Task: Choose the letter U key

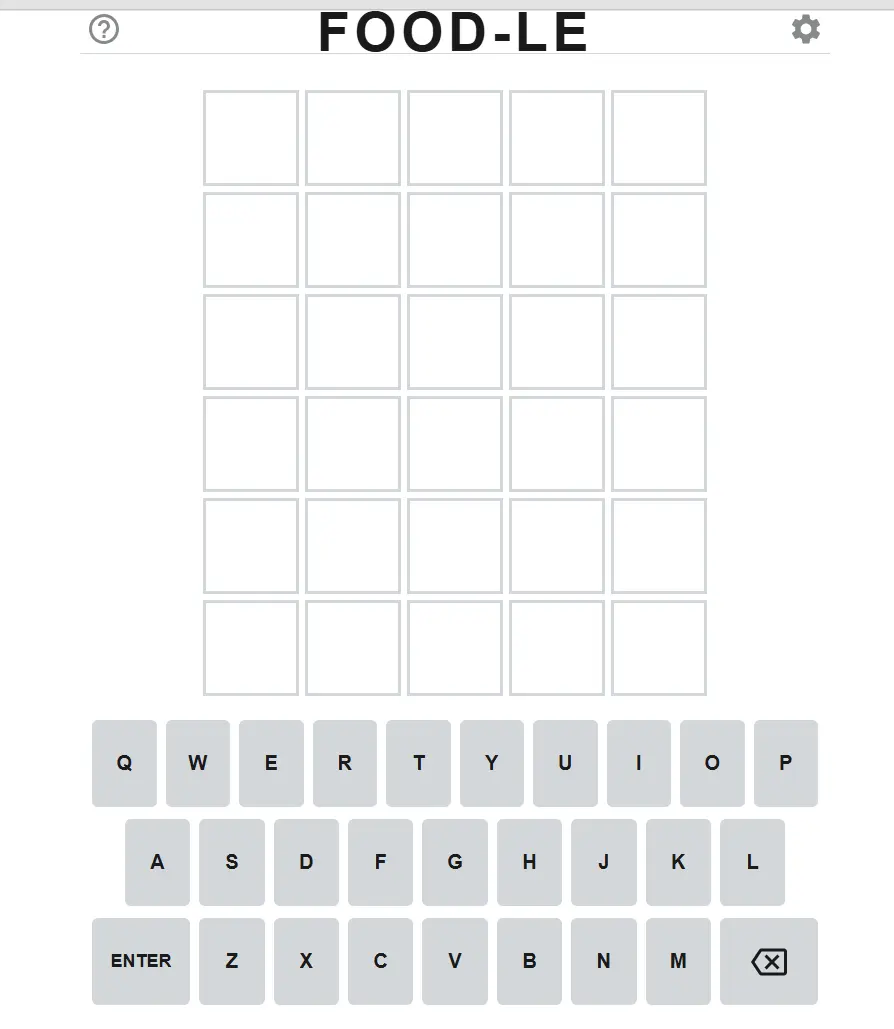Action: coord(565,763)
